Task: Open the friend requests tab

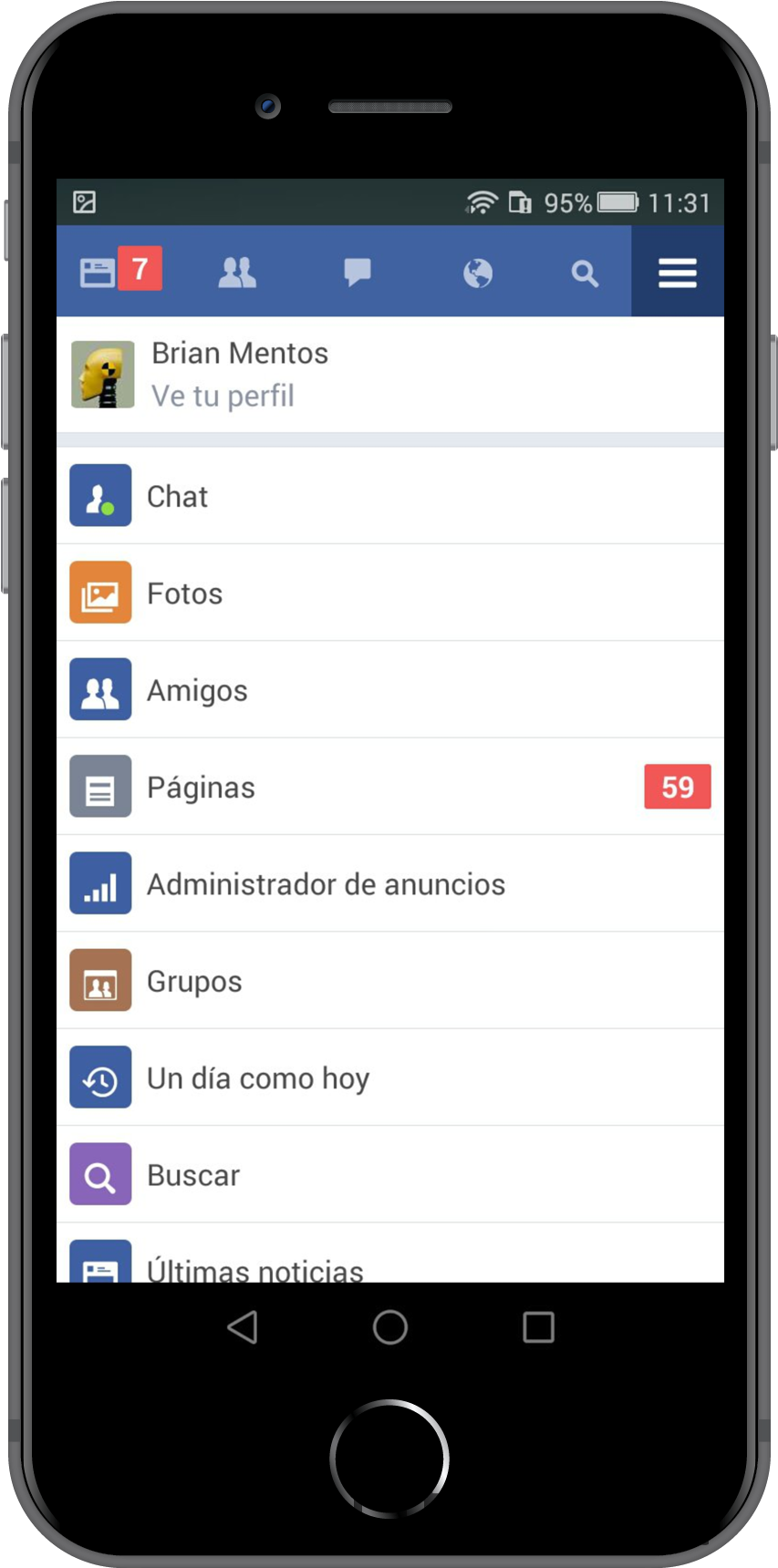Action: click(x=237, y=272)
